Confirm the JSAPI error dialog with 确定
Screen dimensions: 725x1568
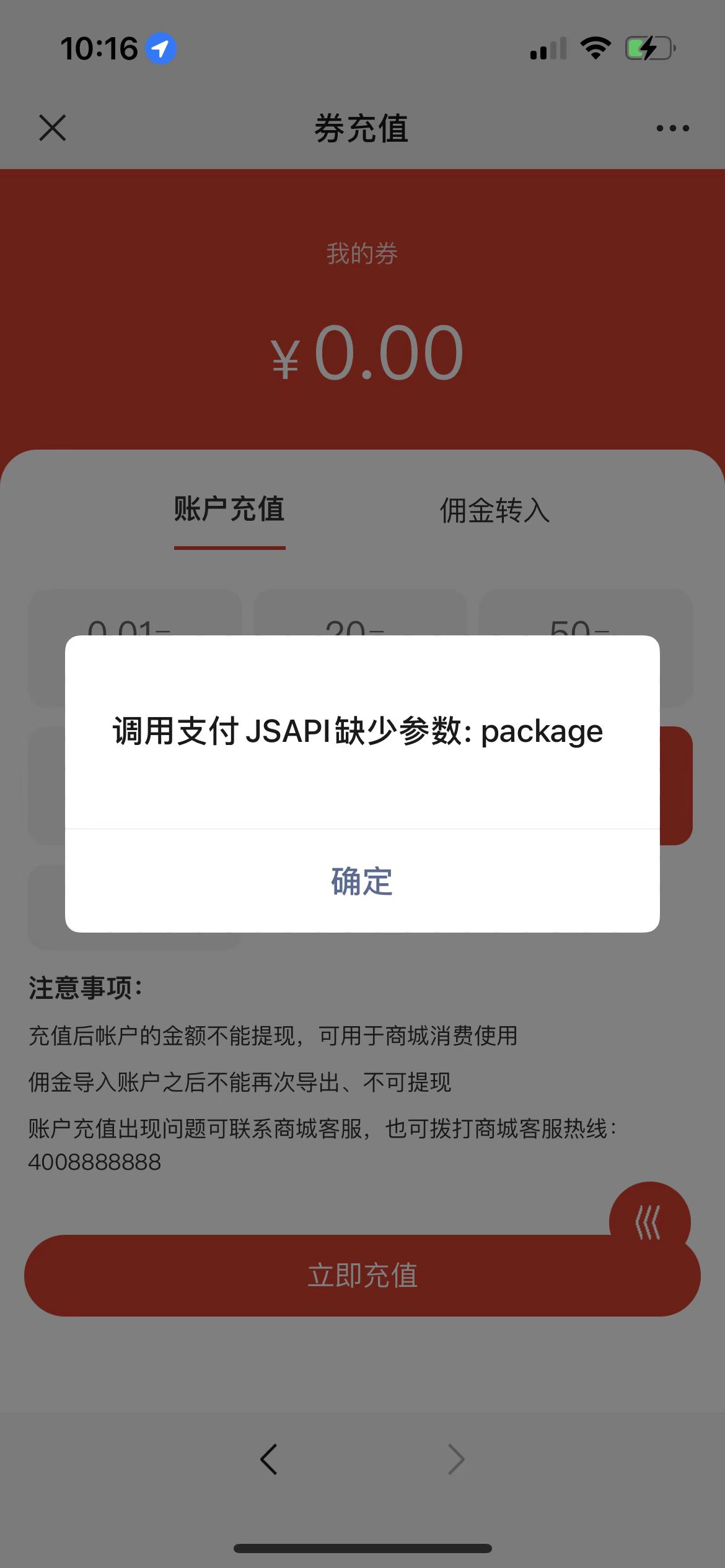[362, 881]
